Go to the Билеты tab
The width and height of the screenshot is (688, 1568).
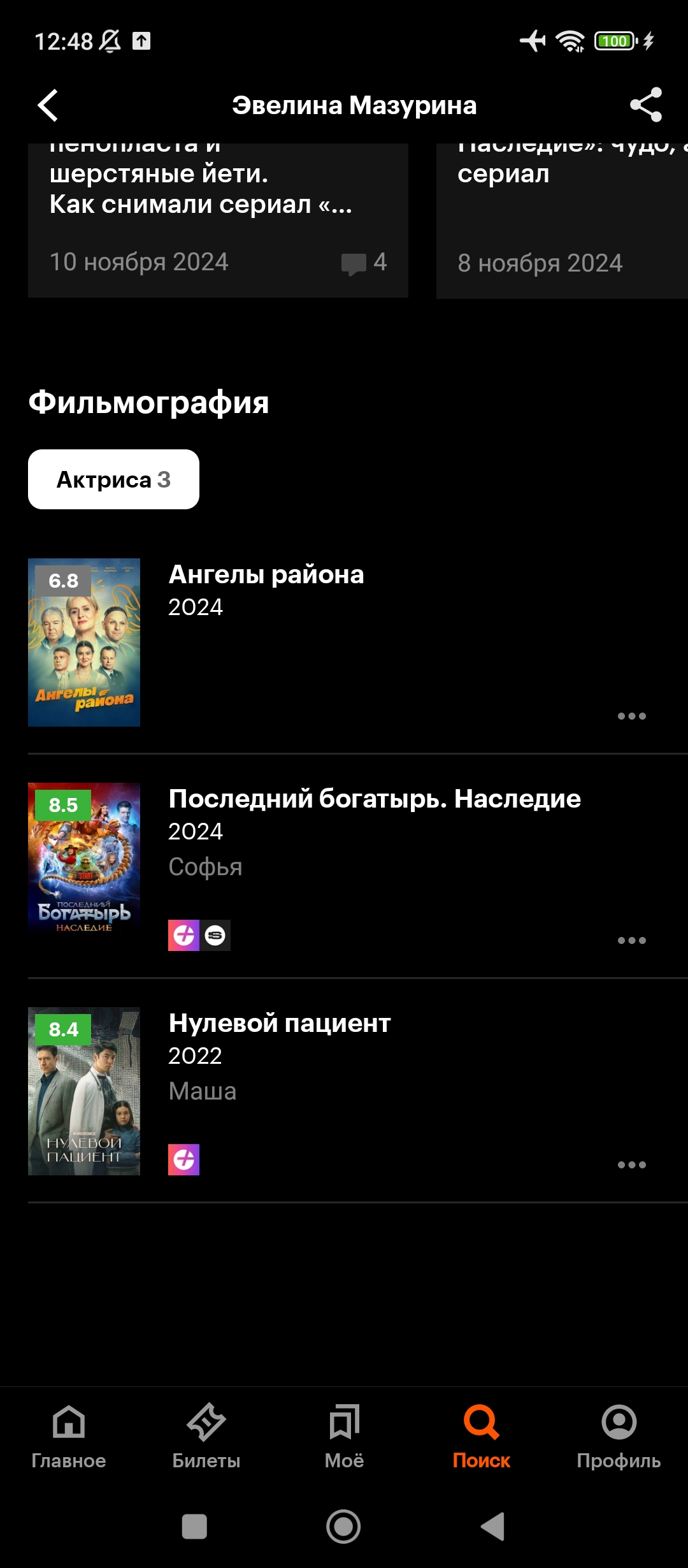206,1435
